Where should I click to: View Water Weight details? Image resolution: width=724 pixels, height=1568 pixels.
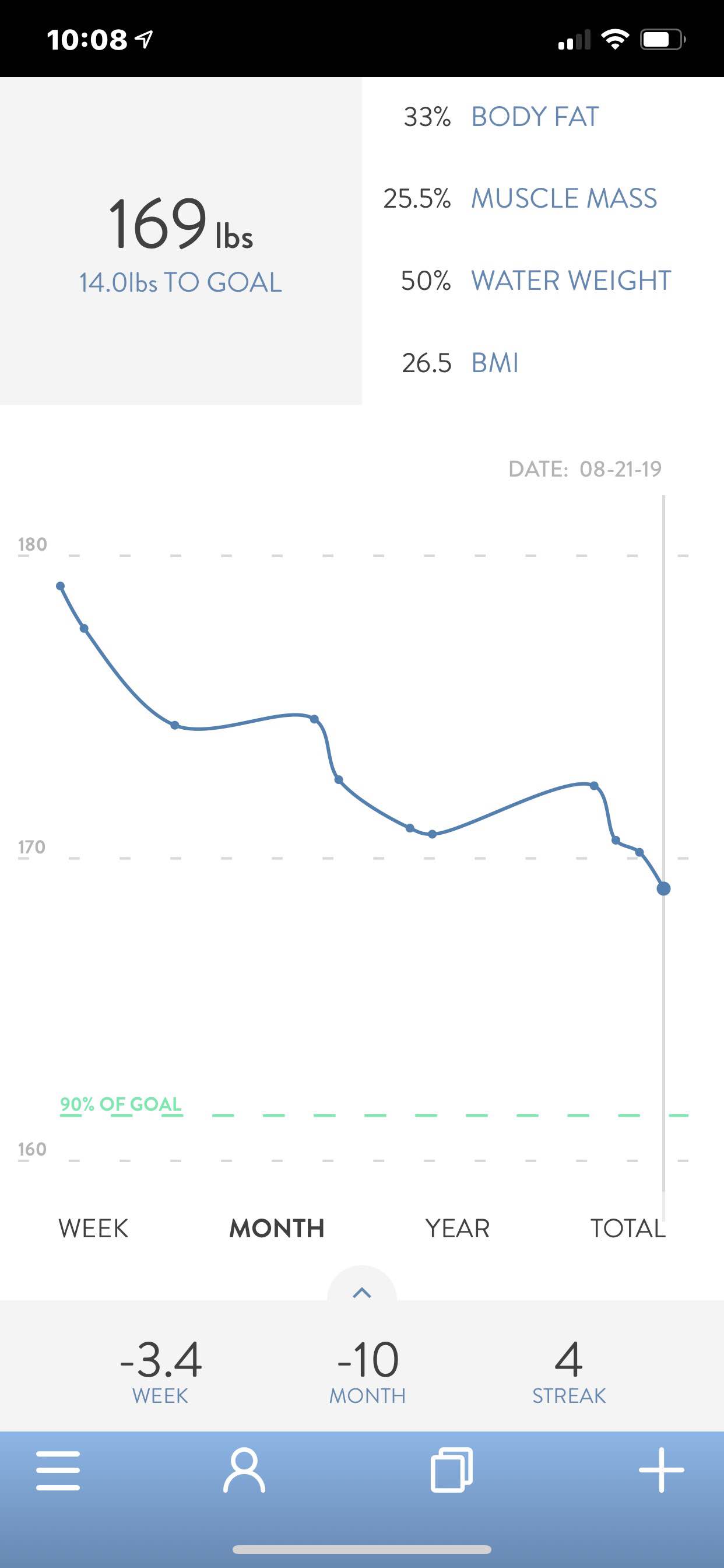(x=571, y=280)
